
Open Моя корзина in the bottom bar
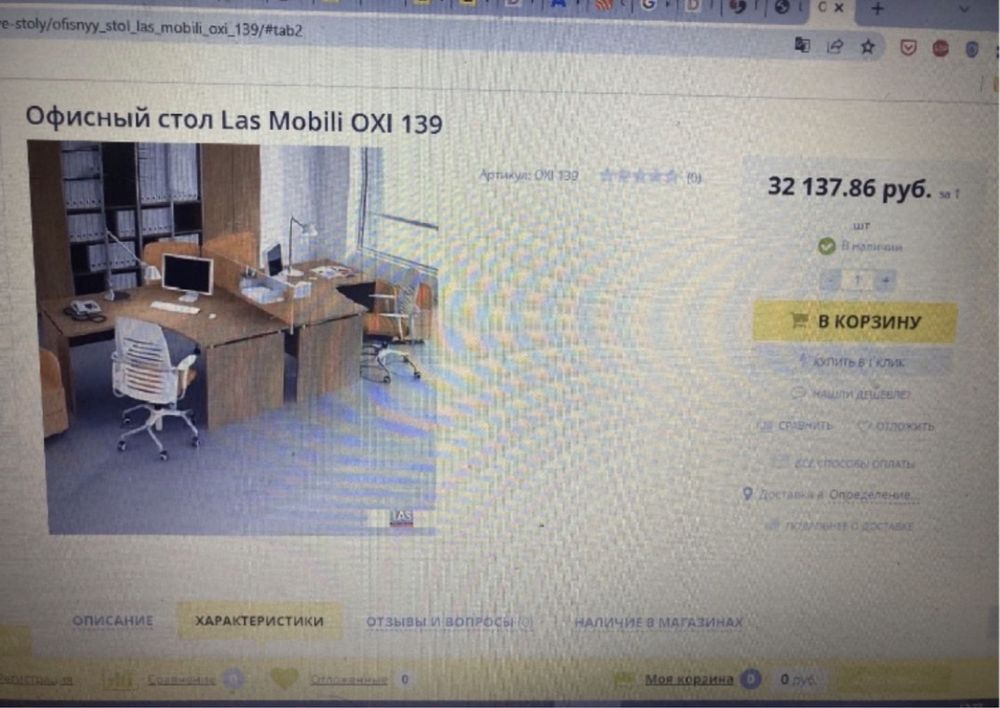(x=688, y=680)
